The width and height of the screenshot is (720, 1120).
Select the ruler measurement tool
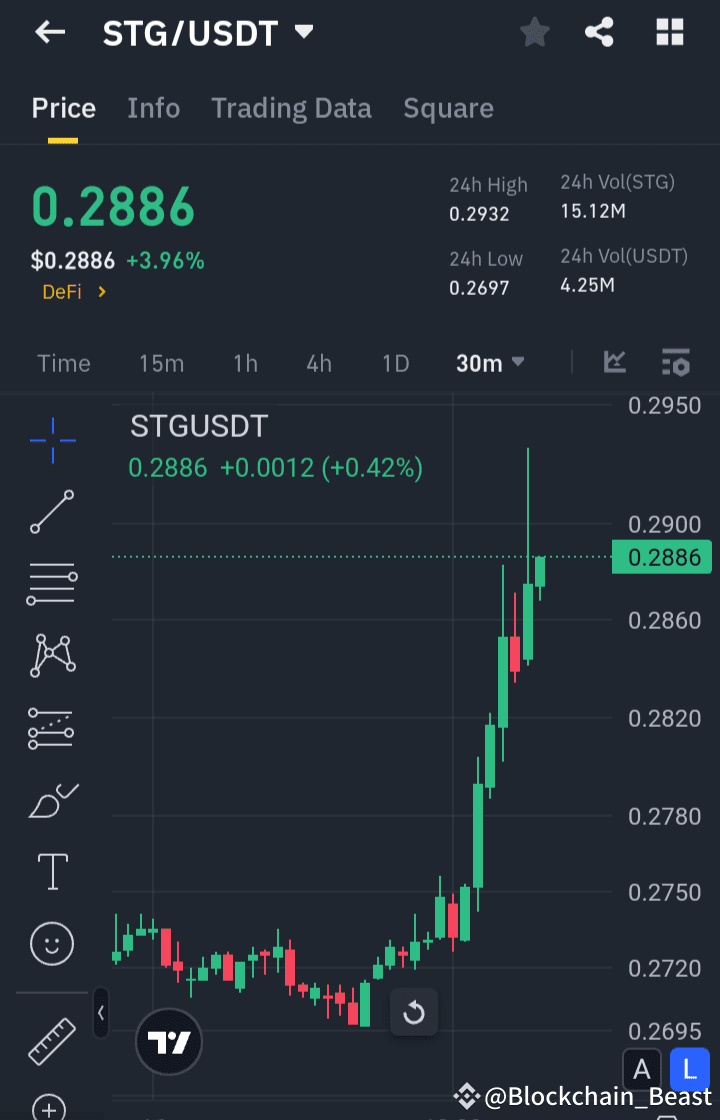pos(51,1040)
